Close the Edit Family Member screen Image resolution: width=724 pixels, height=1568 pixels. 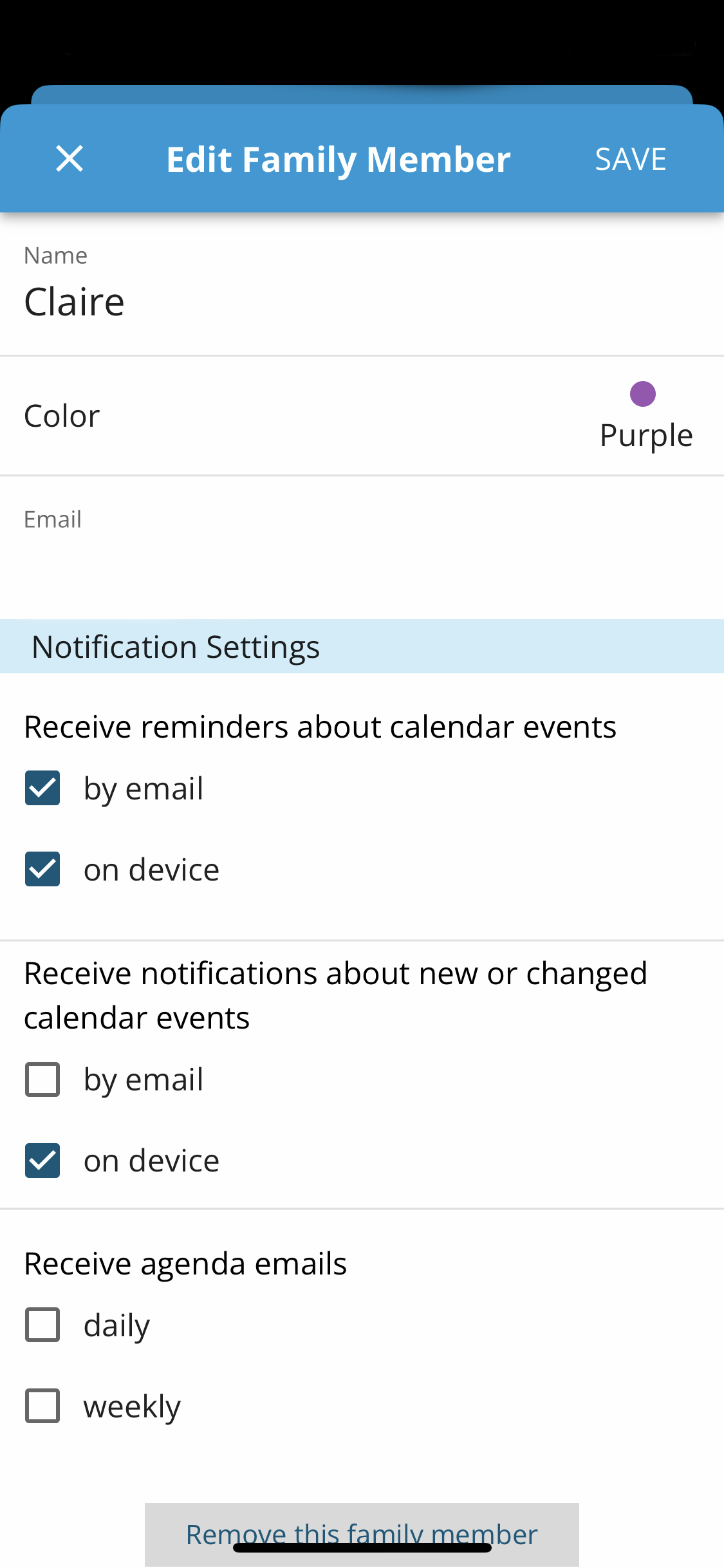(x=70, y=158)
